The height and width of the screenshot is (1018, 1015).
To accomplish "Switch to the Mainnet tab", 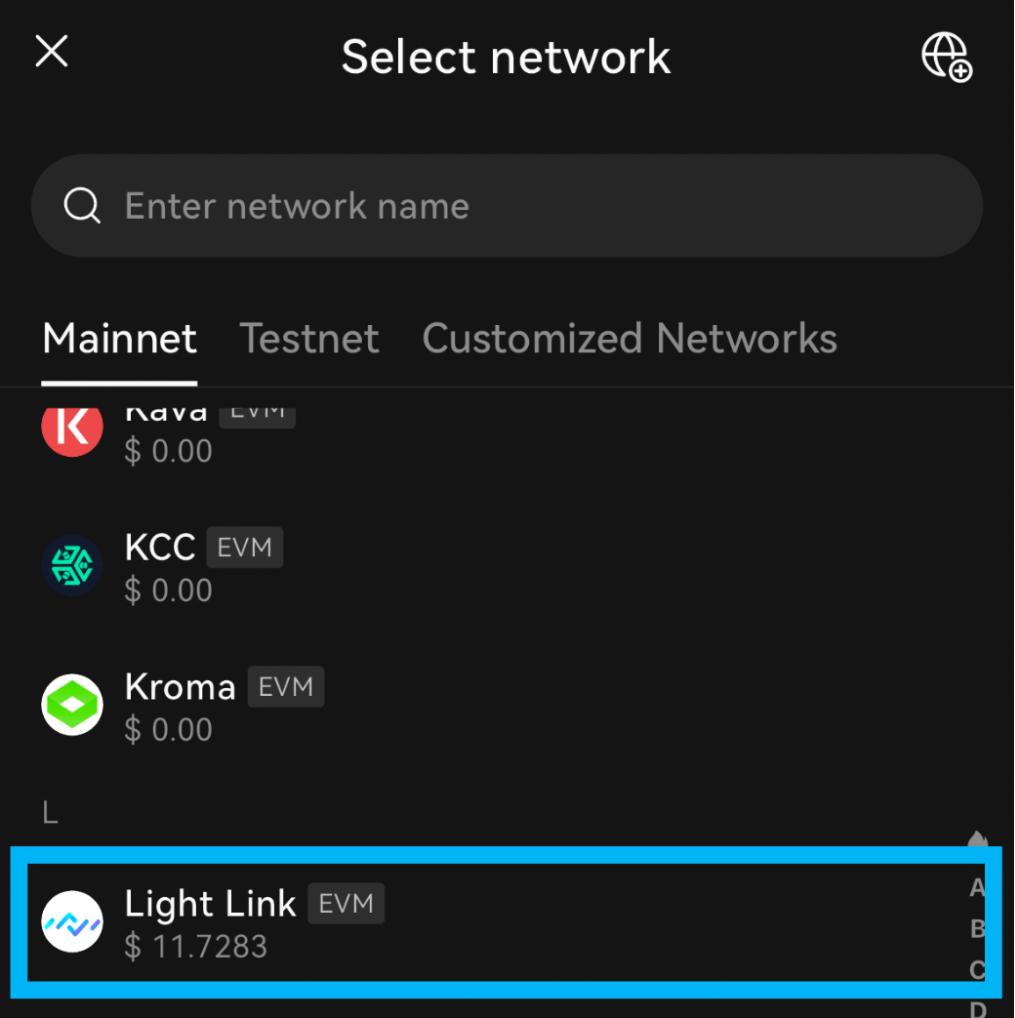I will (x=120, y=339).
